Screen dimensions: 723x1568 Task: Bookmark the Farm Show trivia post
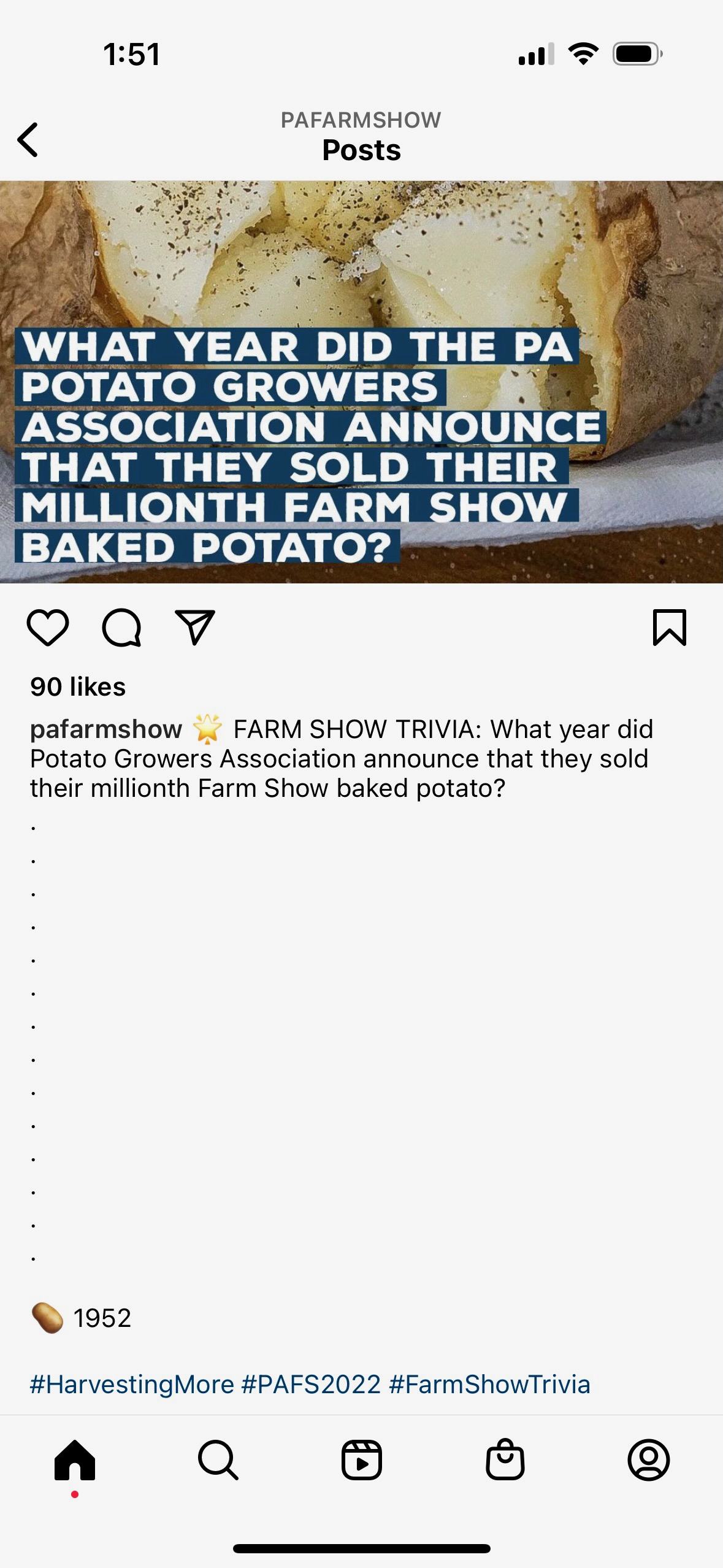[669, 628]
